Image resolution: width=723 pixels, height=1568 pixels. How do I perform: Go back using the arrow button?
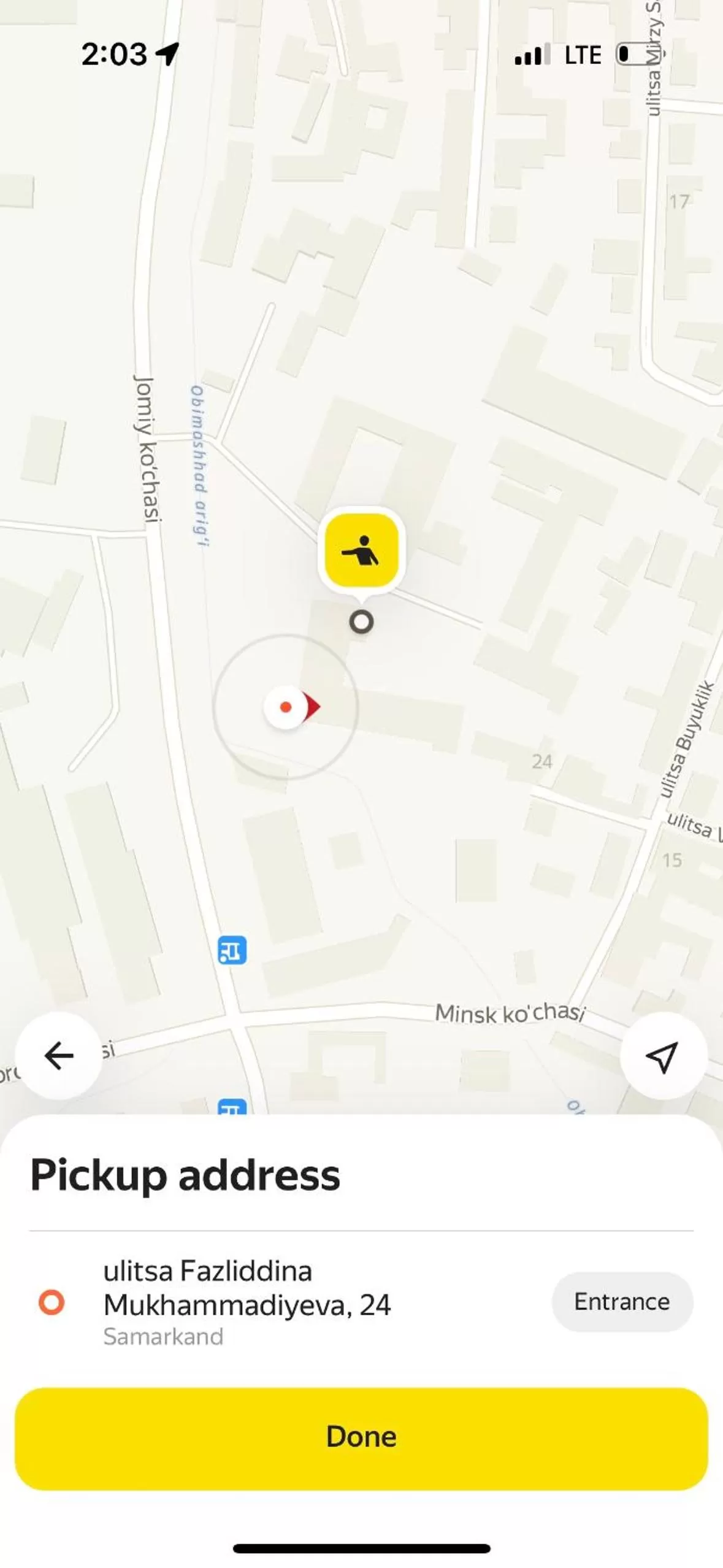coord(59,1055)
